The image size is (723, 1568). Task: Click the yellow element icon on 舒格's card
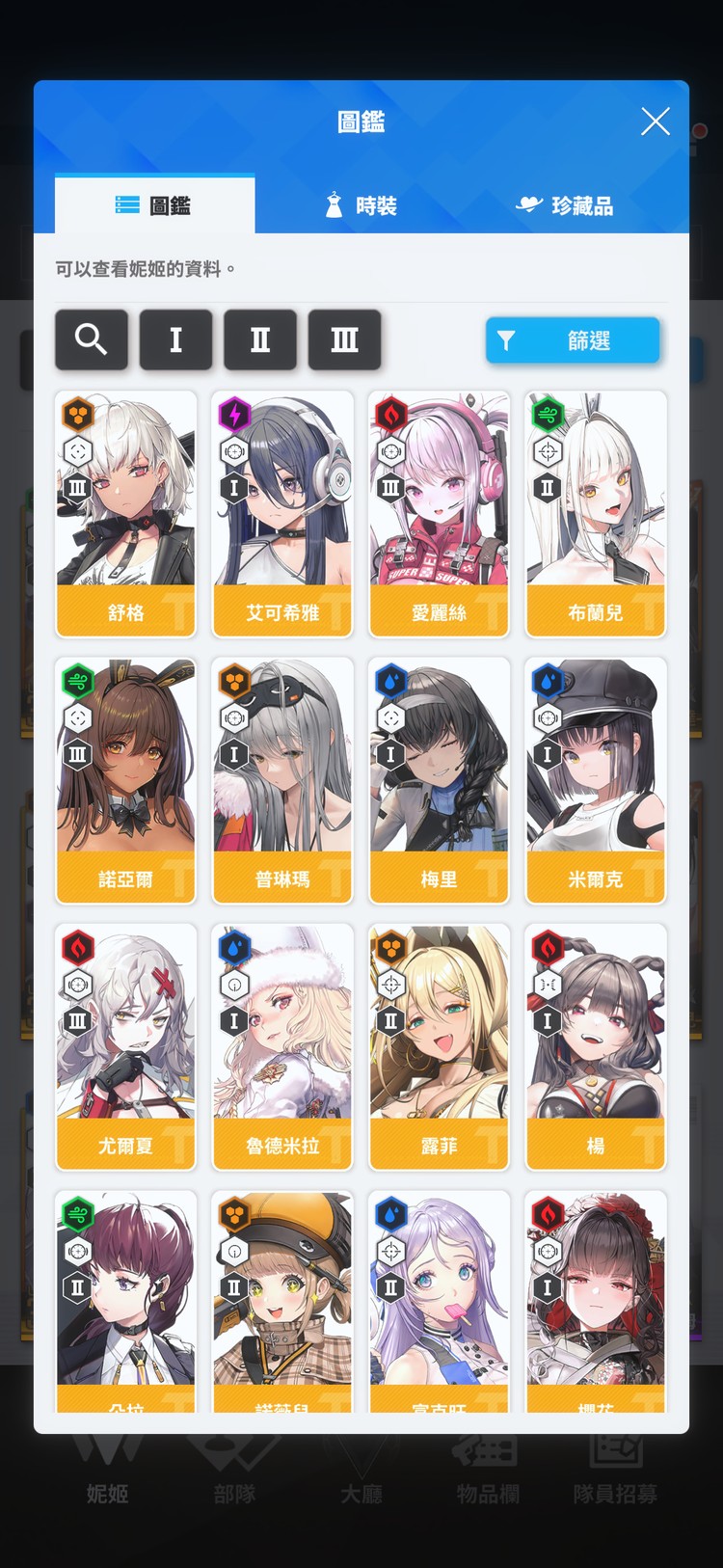pos(77,416)
